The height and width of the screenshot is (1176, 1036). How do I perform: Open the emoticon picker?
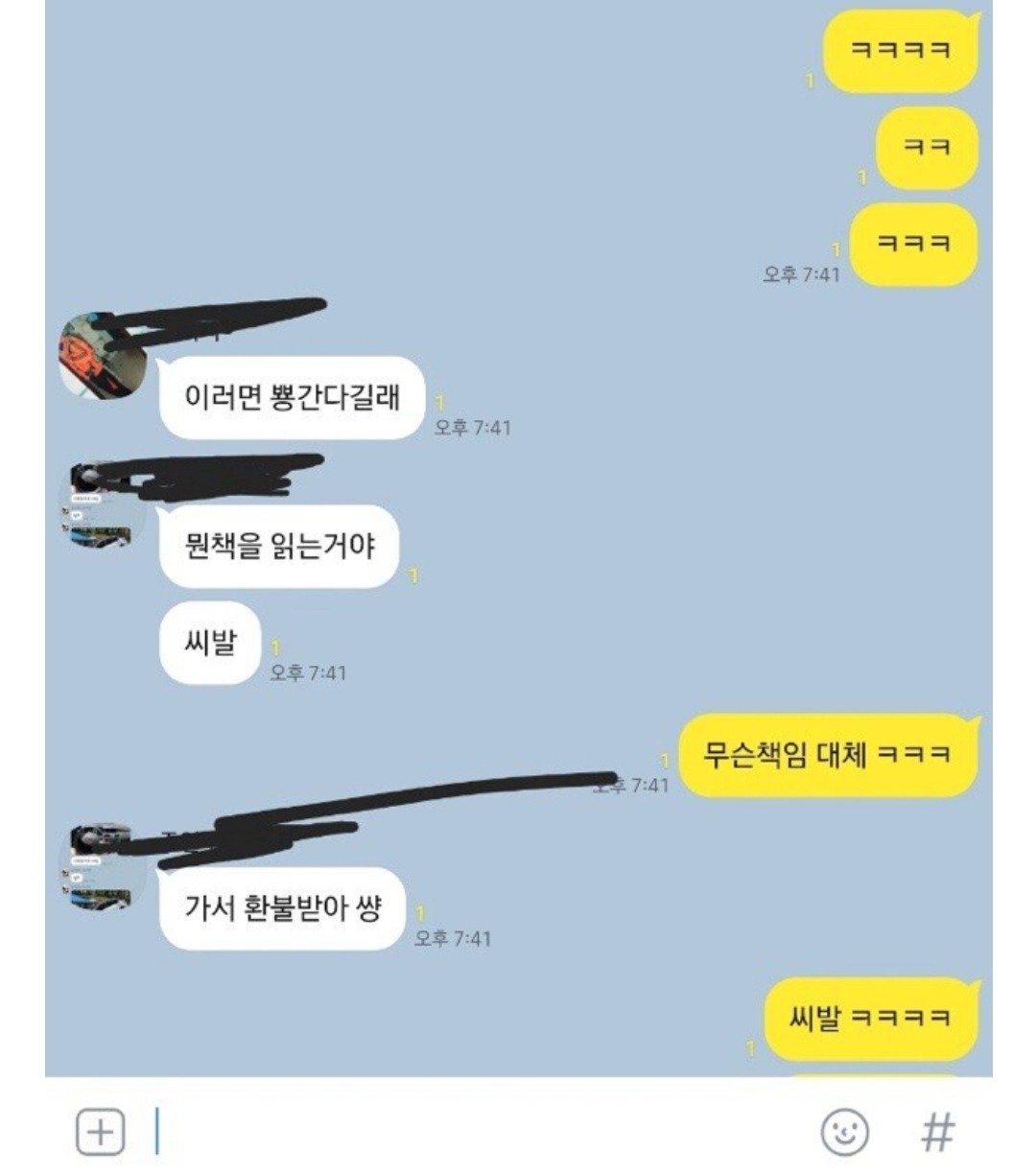coord(844,1132)
